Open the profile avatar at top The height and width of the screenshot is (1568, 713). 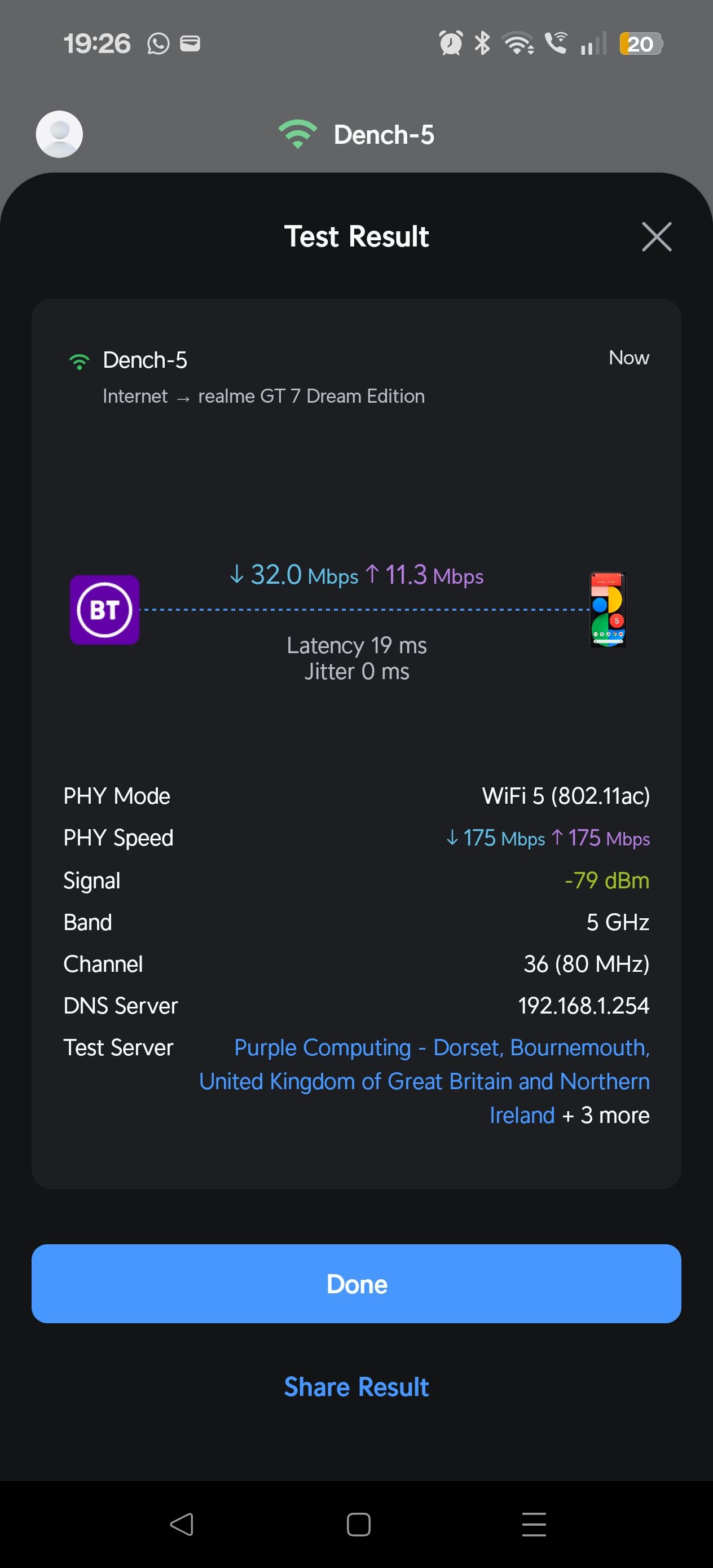point(60,134)
